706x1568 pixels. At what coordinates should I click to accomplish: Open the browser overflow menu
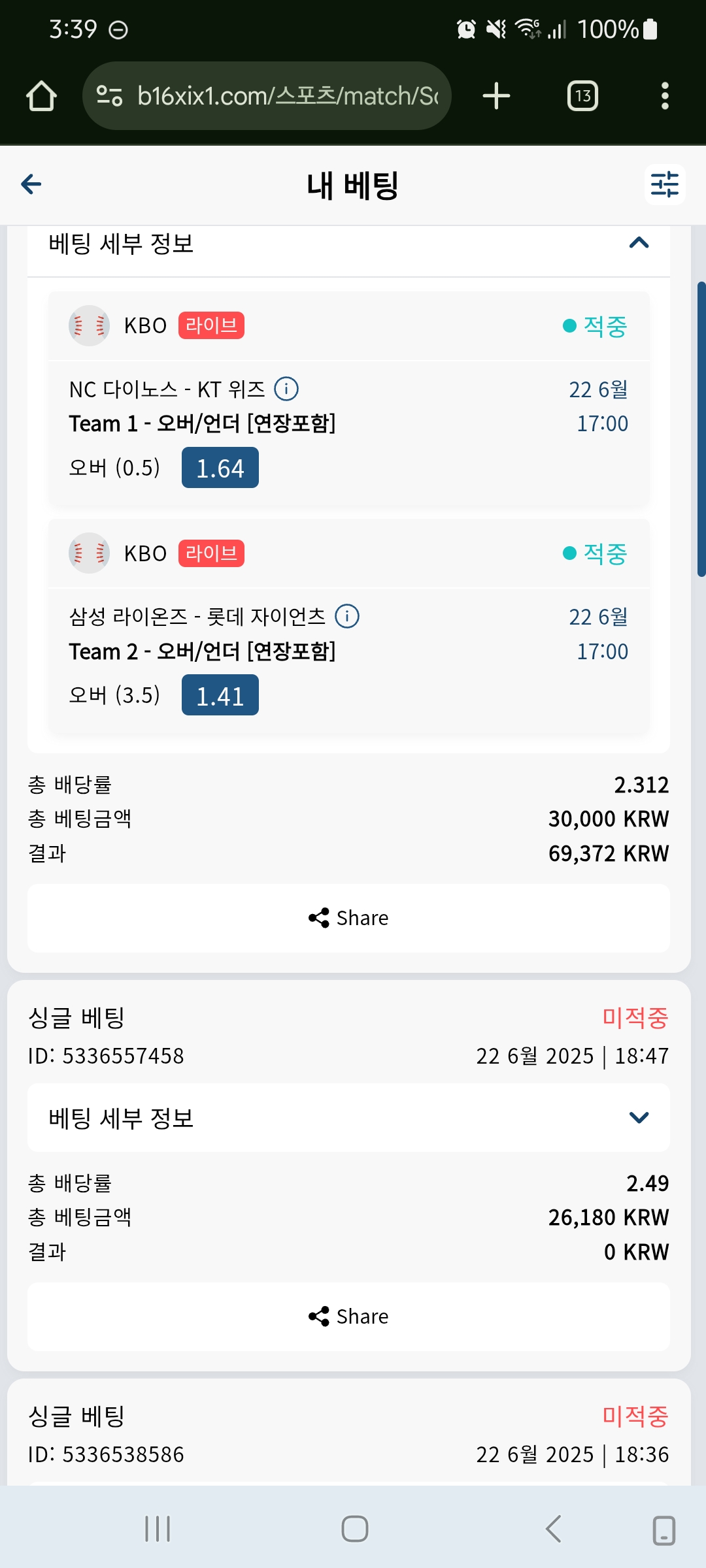(665, 96)
